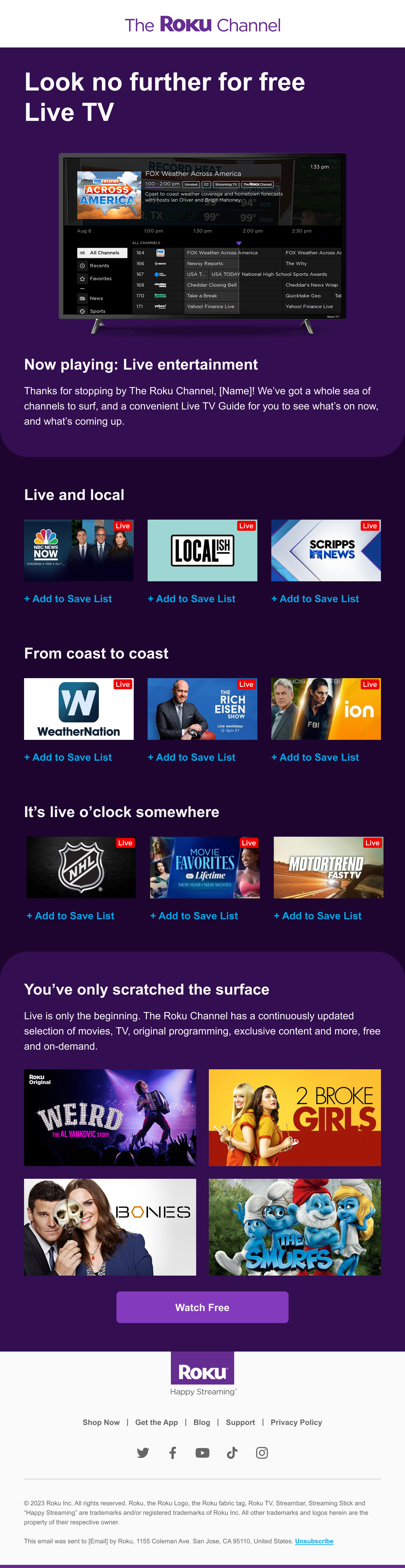The image size is (405, 1568).
Task: Add MotorTrend FAST TV to Save List
Action: 318,915
